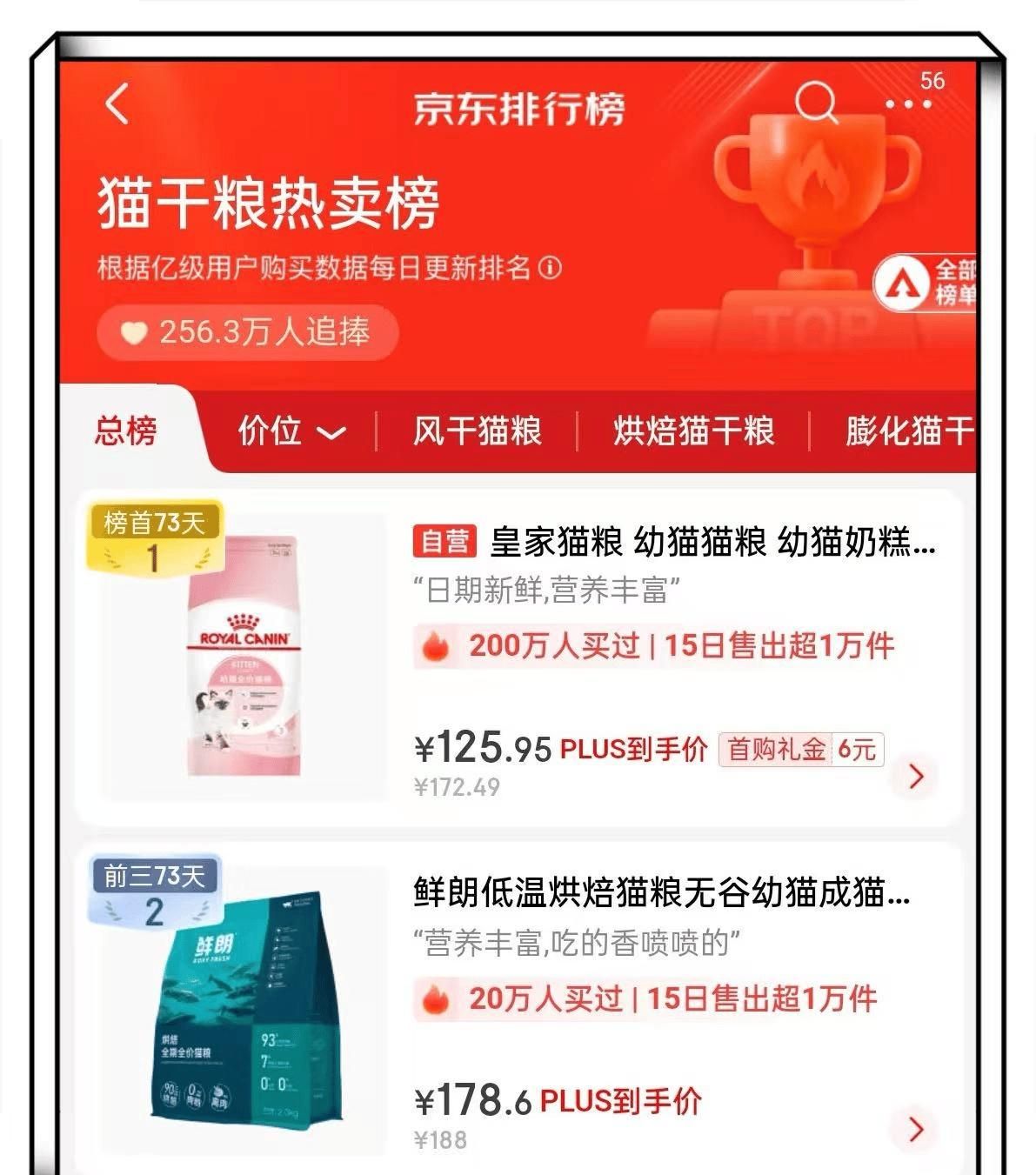Tap the arrow on the 鲜朗 card
Screen dimensions: 1036x1175
(x=915, y=1129)
